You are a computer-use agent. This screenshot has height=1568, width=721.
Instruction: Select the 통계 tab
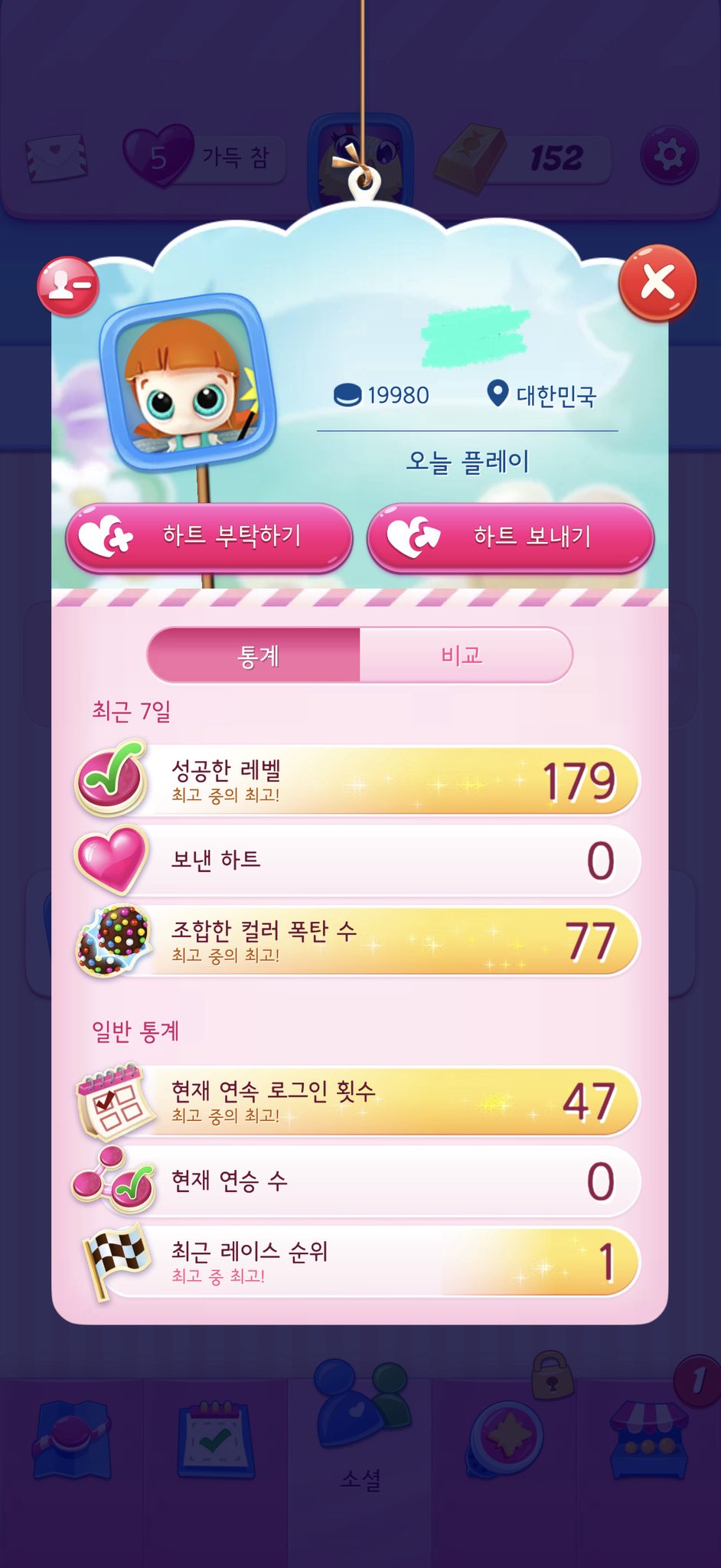253,655
